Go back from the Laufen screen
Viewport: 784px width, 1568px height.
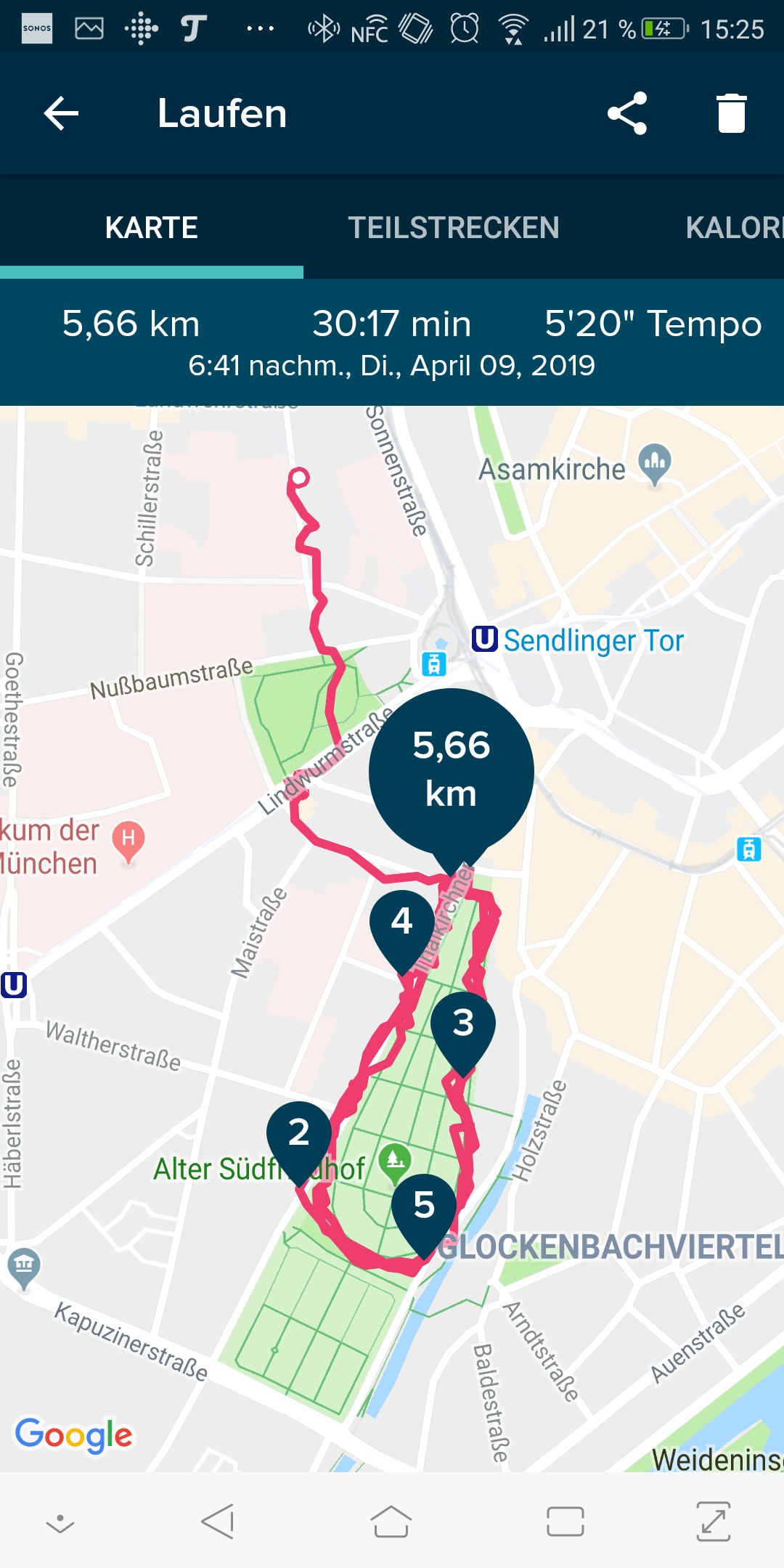point(62,114)
